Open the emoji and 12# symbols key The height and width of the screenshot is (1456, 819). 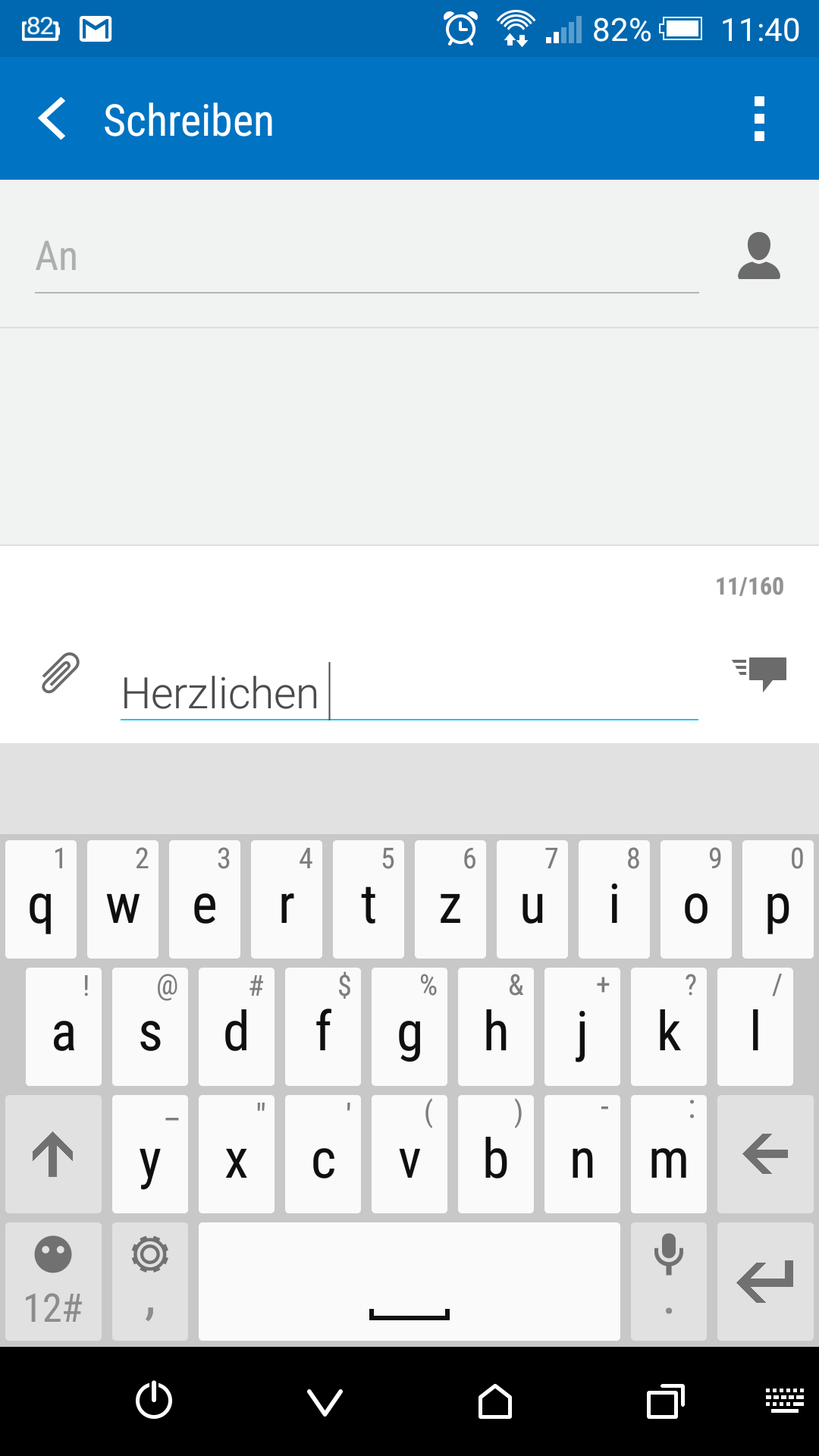coord(53,1282)
